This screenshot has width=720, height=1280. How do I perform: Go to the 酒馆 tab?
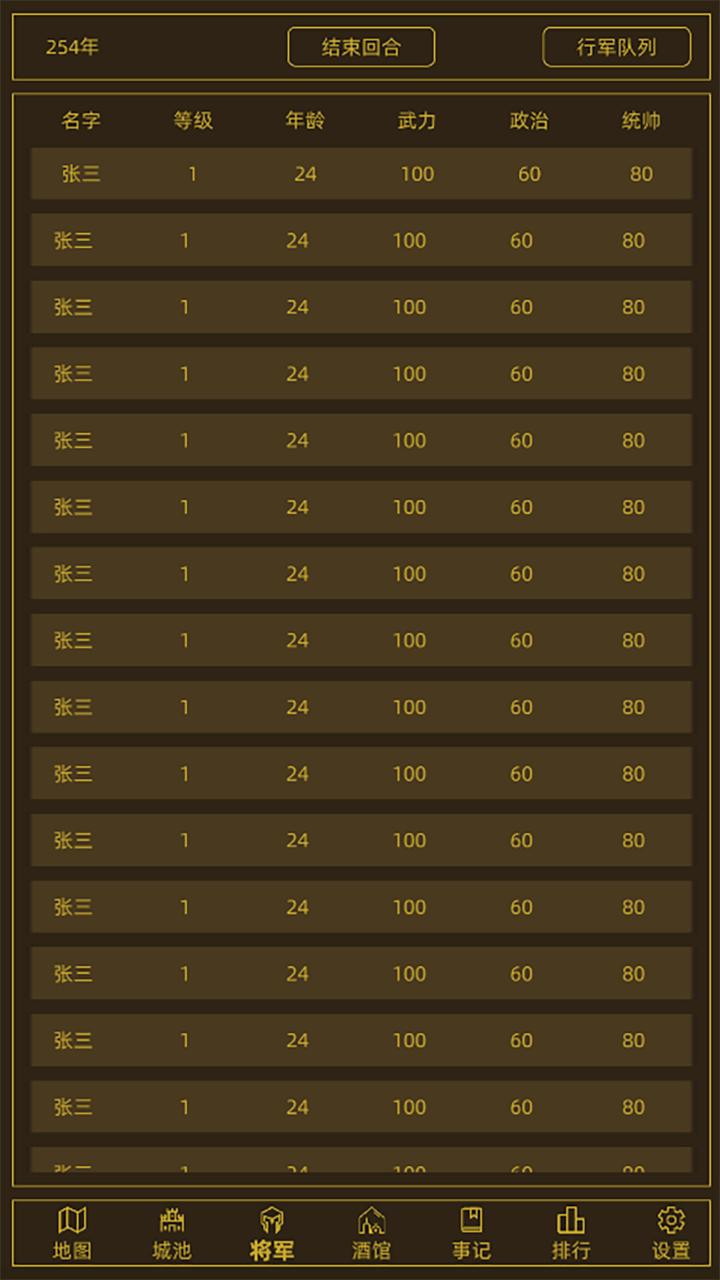click(x=372, y=1233)
